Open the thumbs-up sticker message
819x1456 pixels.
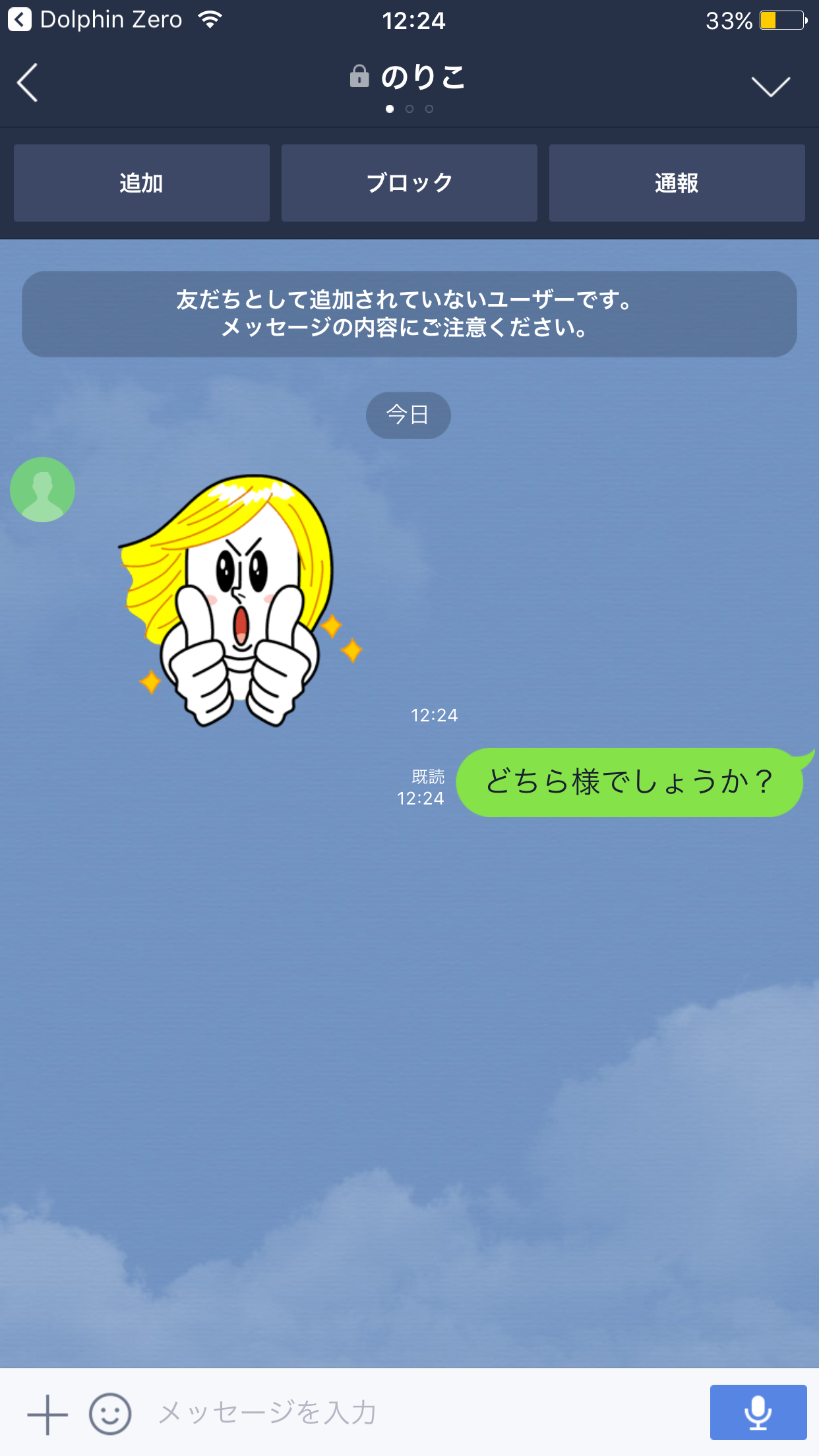coord(237,600)
